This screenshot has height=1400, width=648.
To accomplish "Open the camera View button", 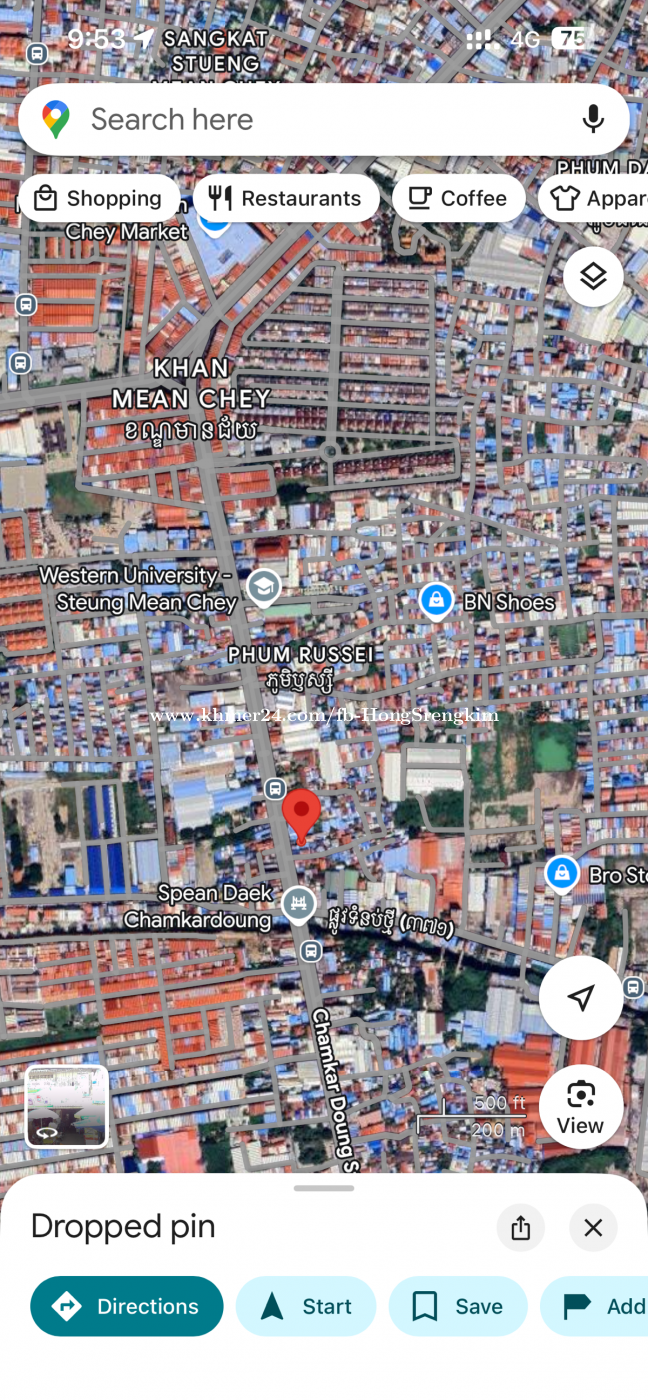I will [x=580, y=1106].
